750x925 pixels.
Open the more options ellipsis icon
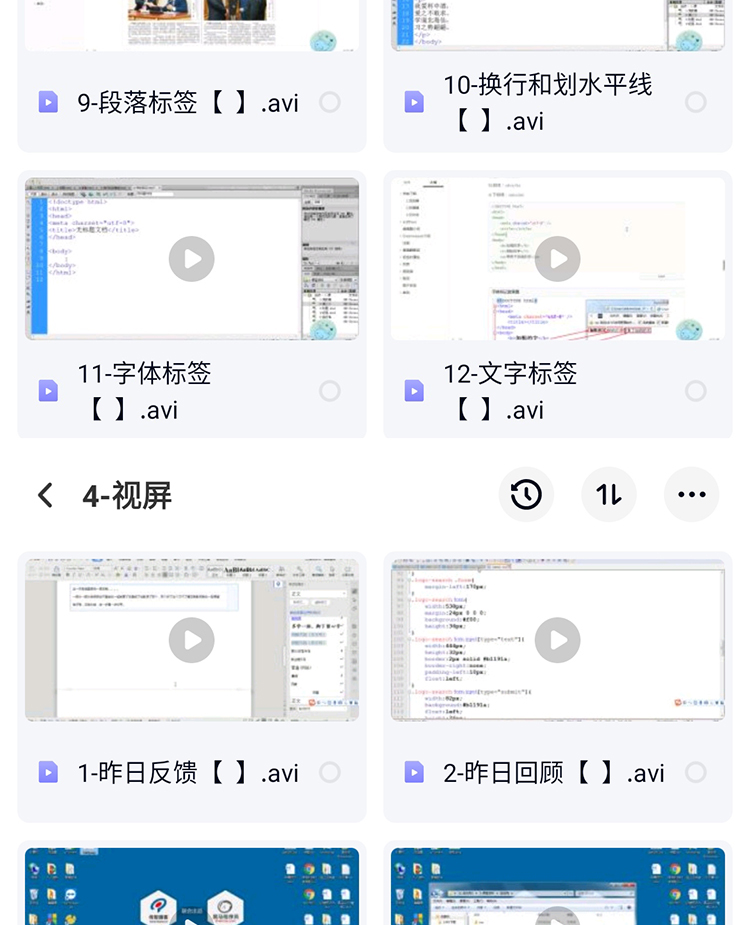(691, 494)
